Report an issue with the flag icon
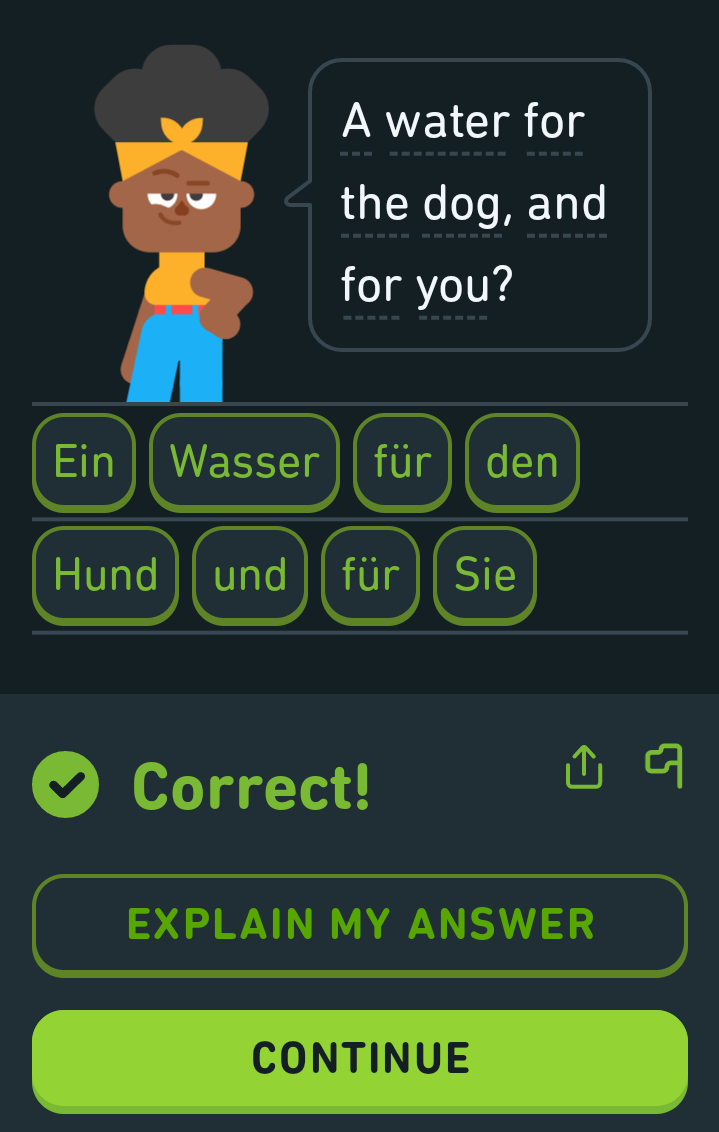The image size is (719, 1132). coord(664,765)
